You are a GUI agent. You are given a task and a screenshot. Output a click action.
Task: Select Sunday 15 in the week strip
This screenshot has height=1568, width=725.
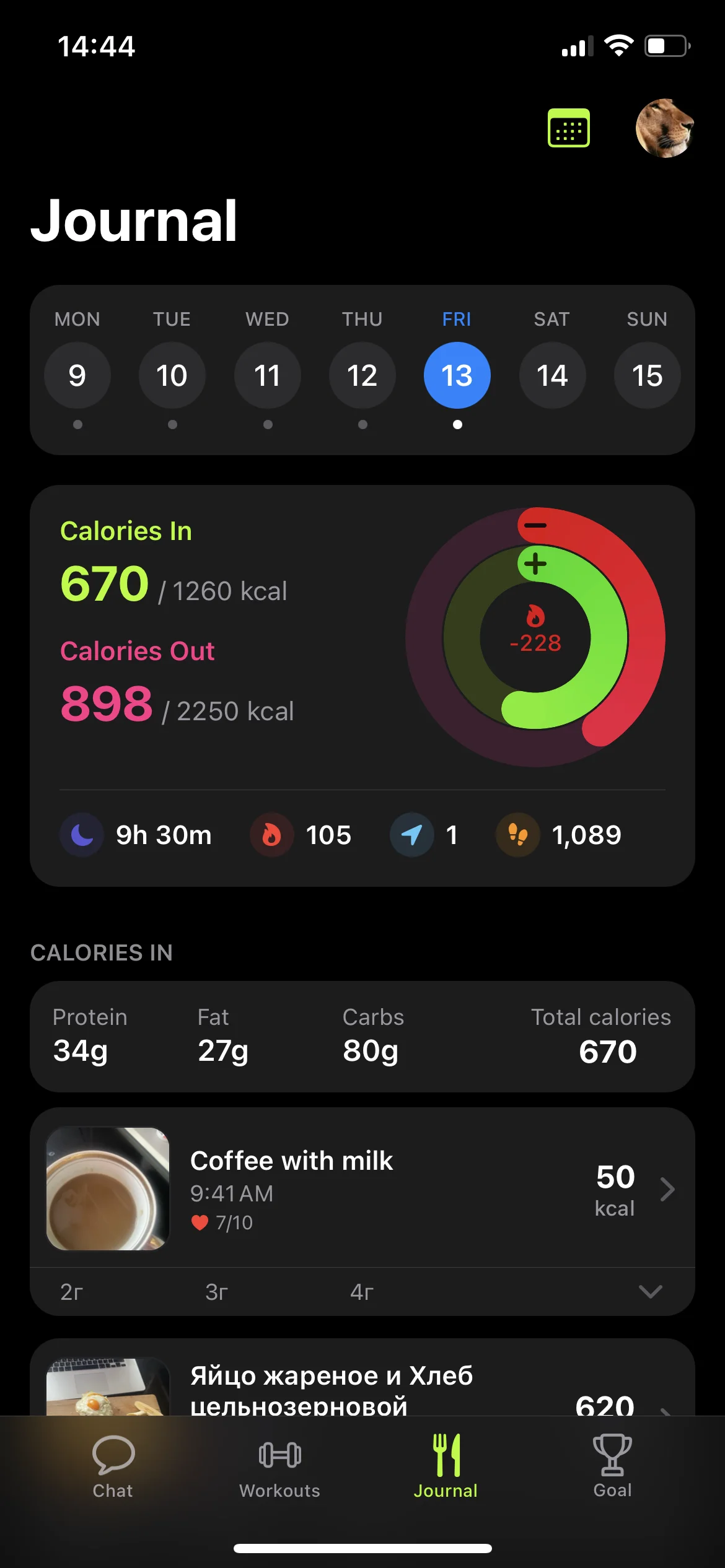coord(647,375)
